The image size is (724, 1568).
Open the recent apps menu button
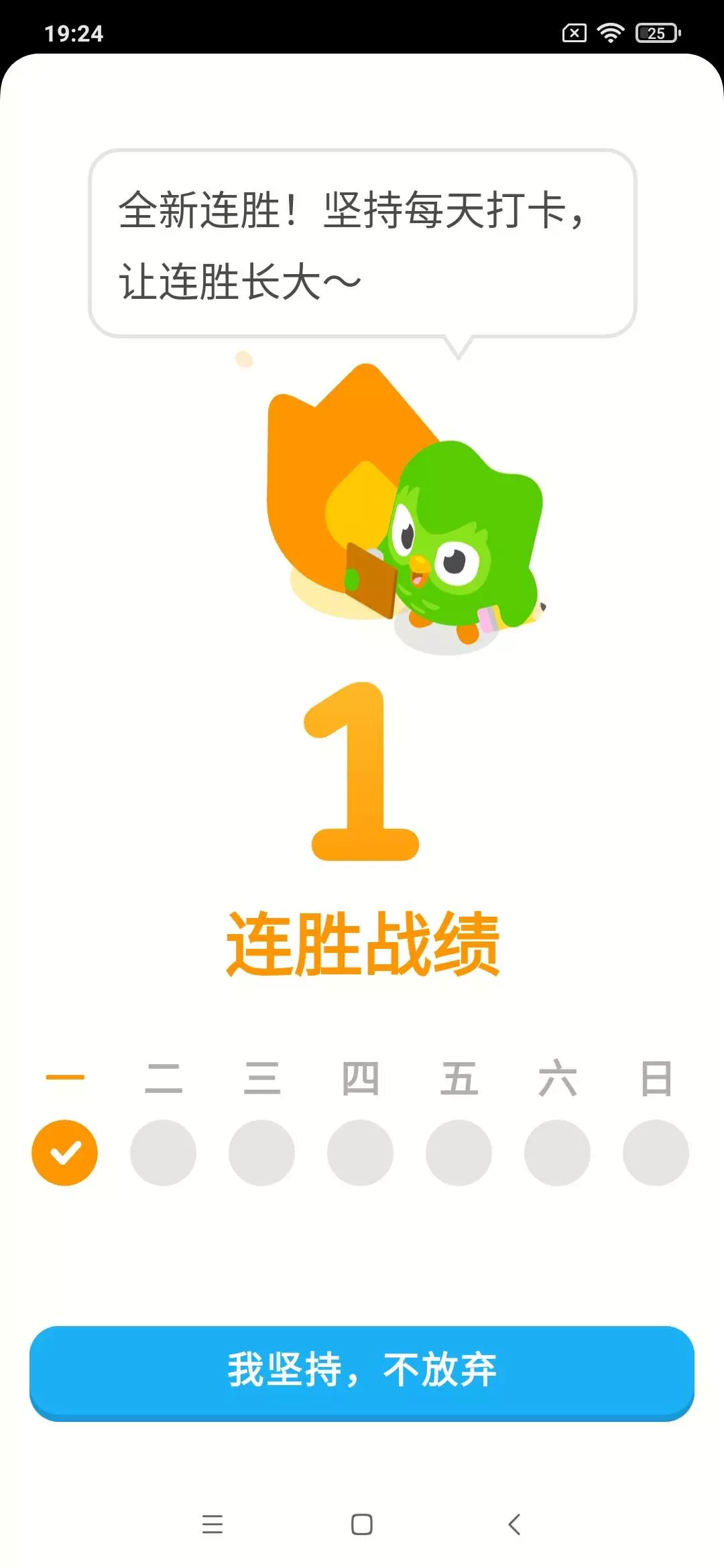(213, 1524)
